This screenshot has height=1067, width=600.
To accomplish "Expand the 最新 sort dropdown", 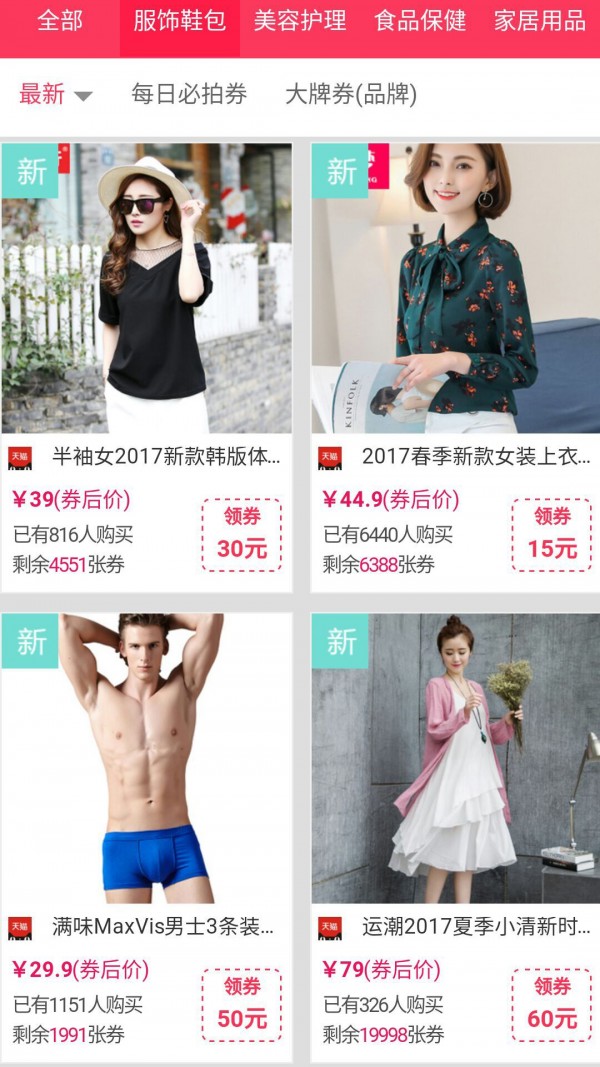I will coord(56,95).
